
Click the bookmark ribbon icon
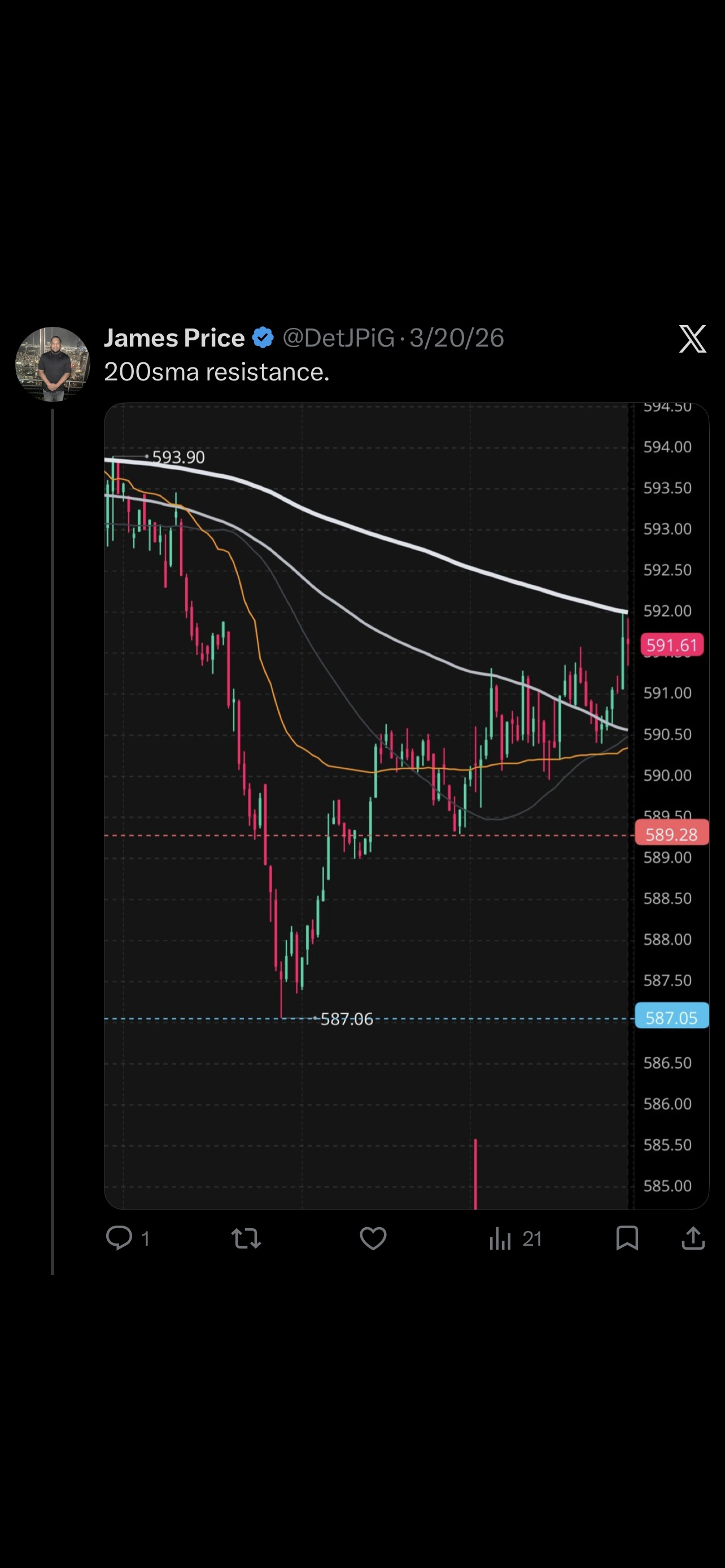(627, 1237)
